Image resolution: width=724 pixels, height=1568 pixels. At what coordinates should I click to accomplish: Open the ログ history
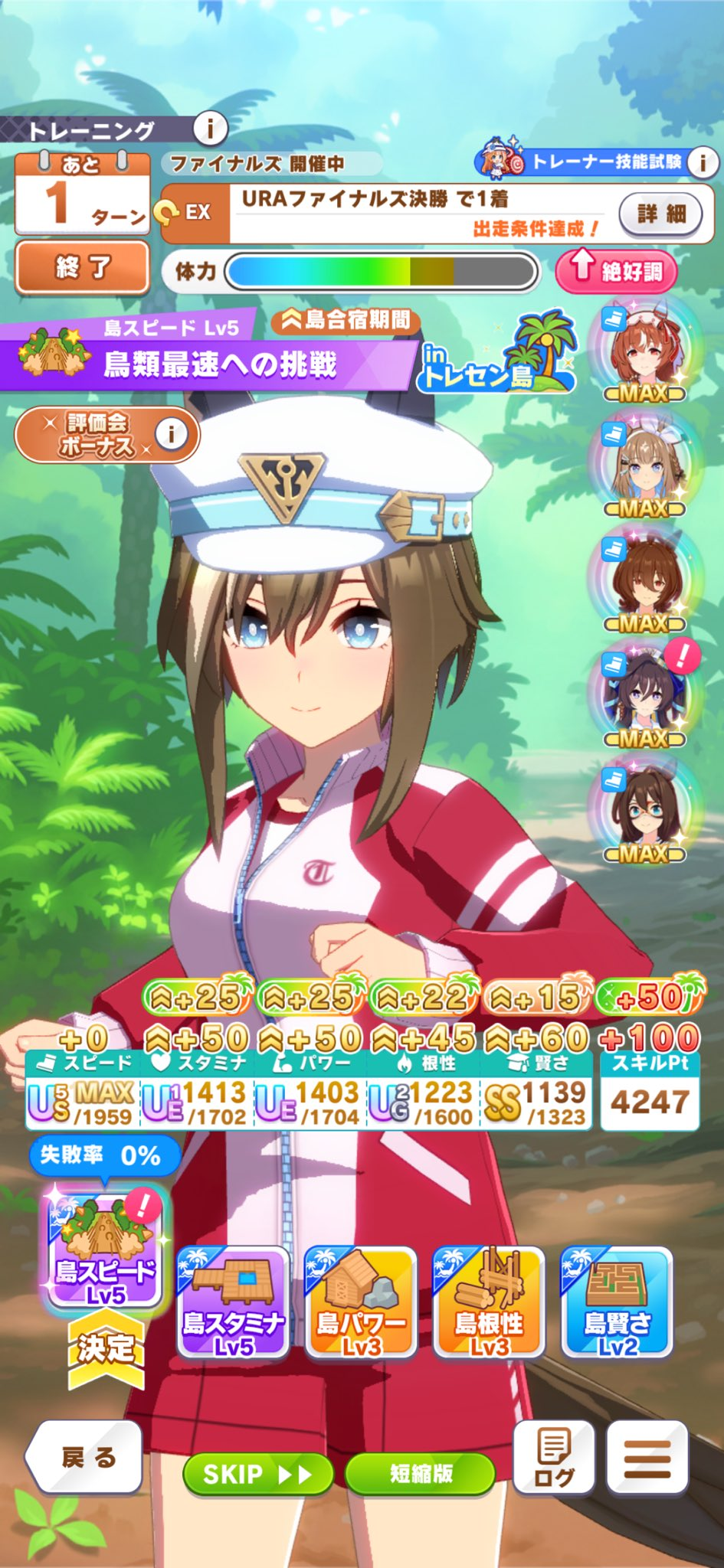click(x=553, y=1457)
